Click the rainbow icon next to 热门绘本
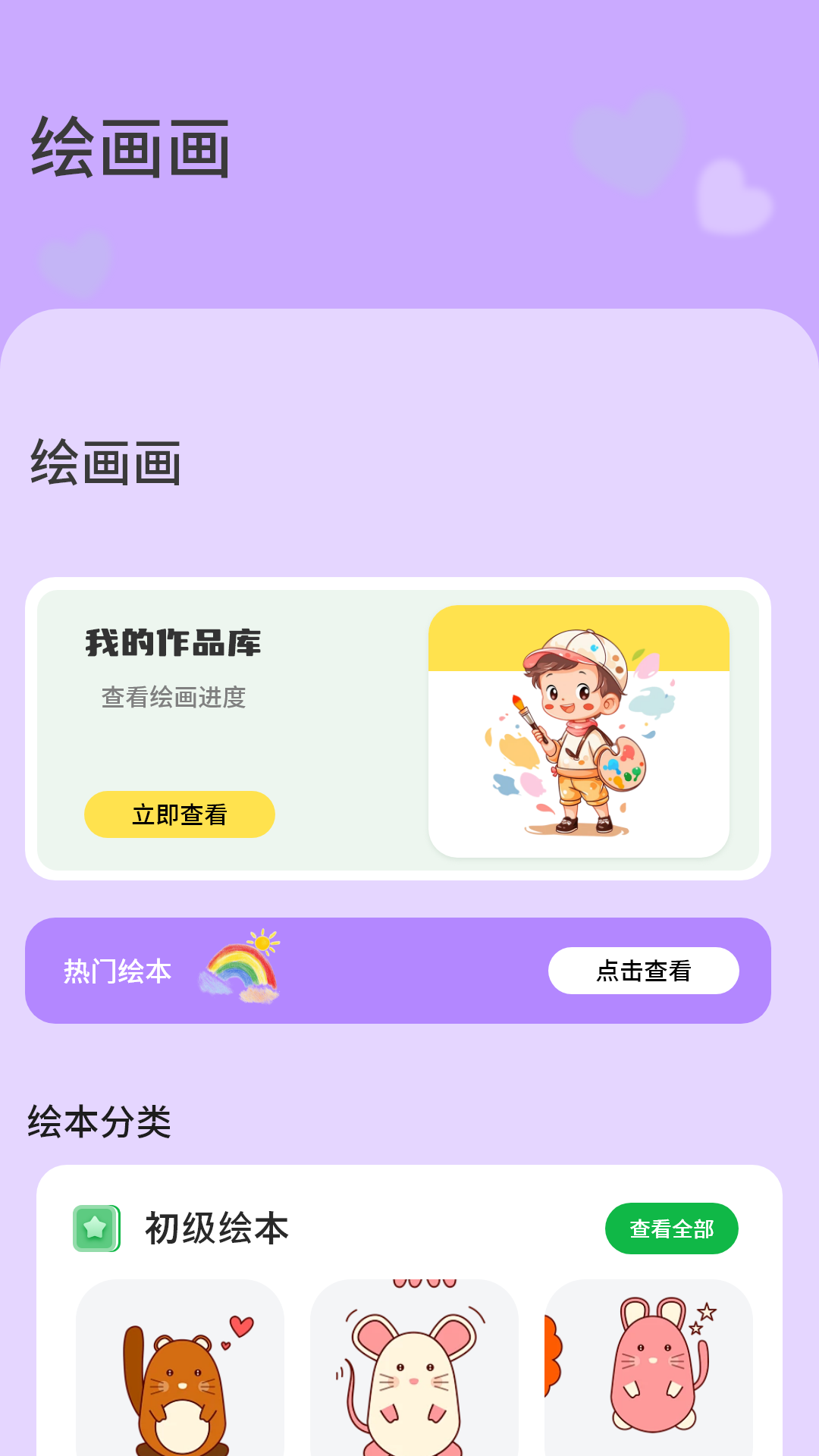The width and height of the screenshot is (819, 1456). pos(241,972)
